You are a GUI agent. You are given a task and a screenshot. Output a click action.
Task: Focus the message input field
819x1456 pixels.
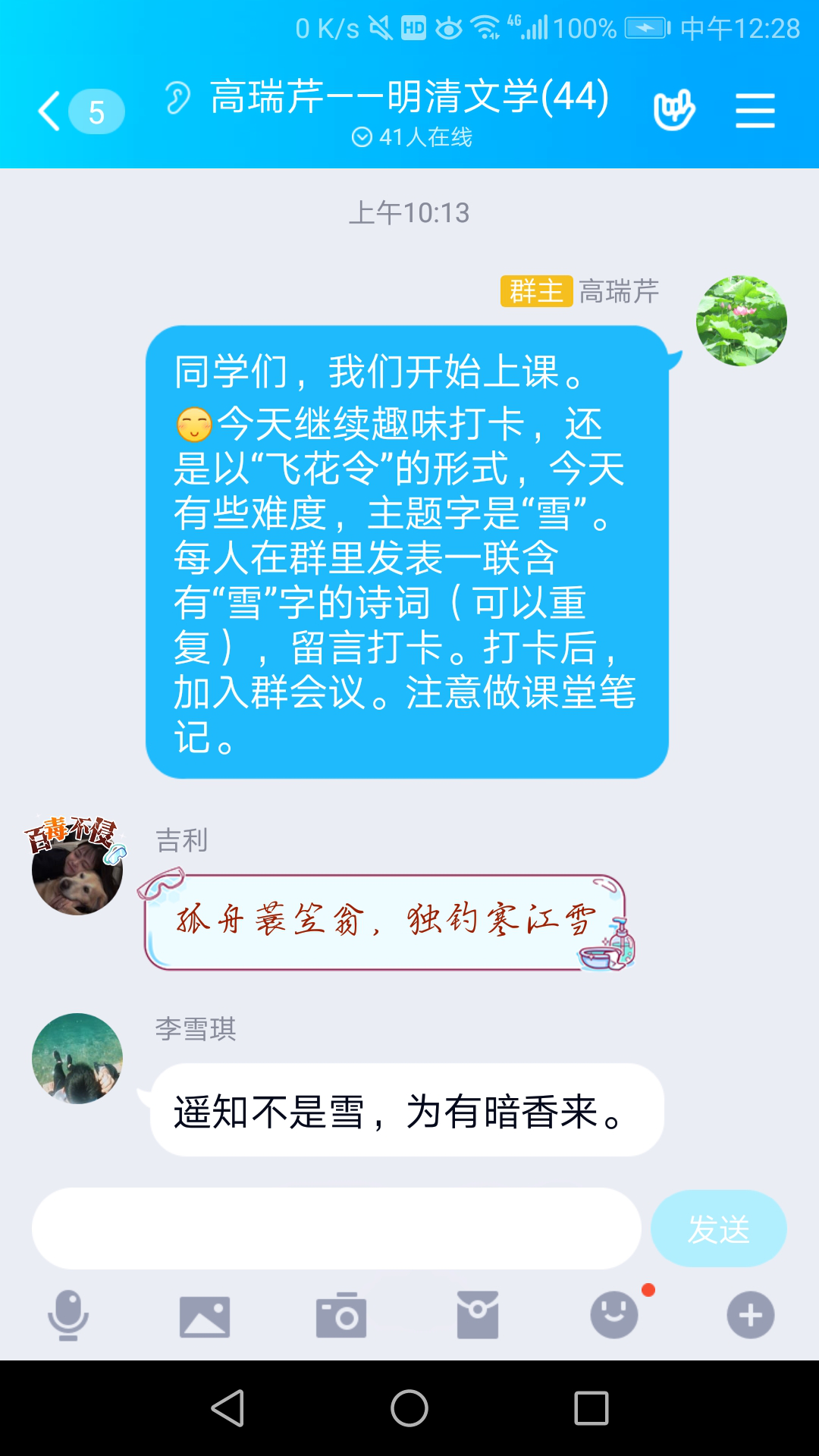tap(336, 1228)
